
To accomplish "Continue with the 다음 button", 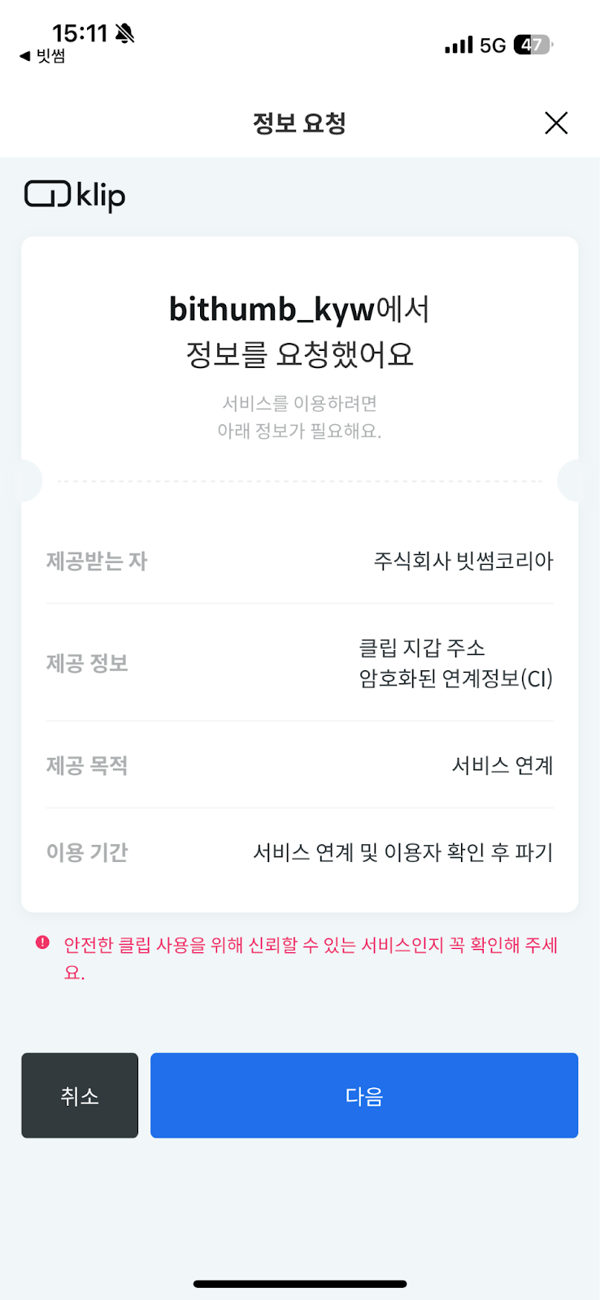I will tap(364, 1095).
